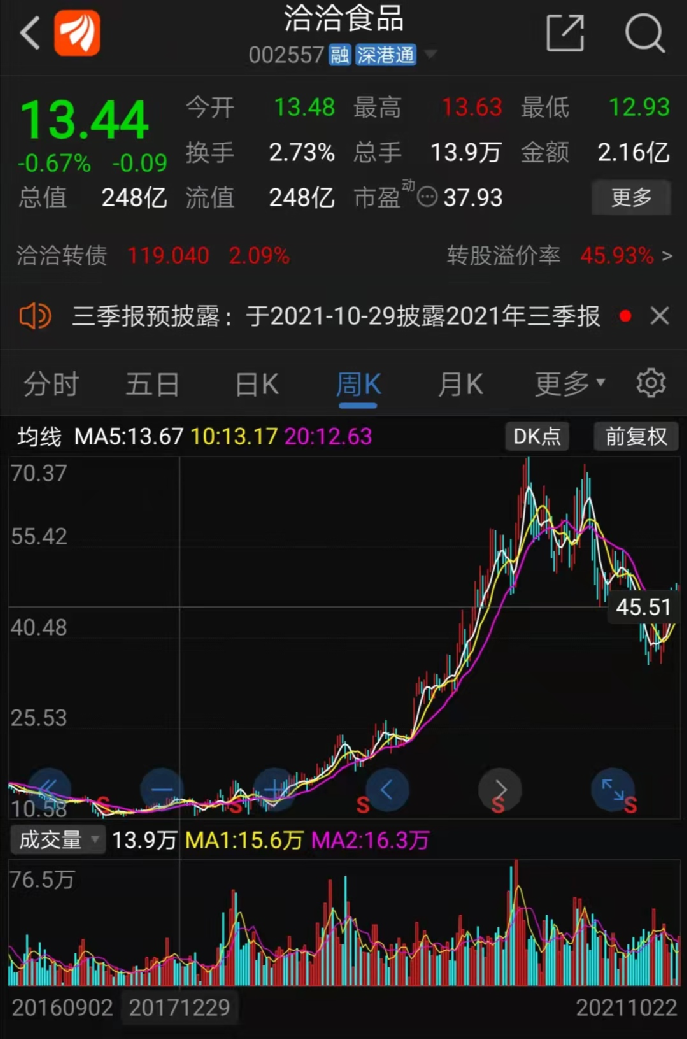Dismiss the 三季报预披露 announcement banner

point(659,317)
